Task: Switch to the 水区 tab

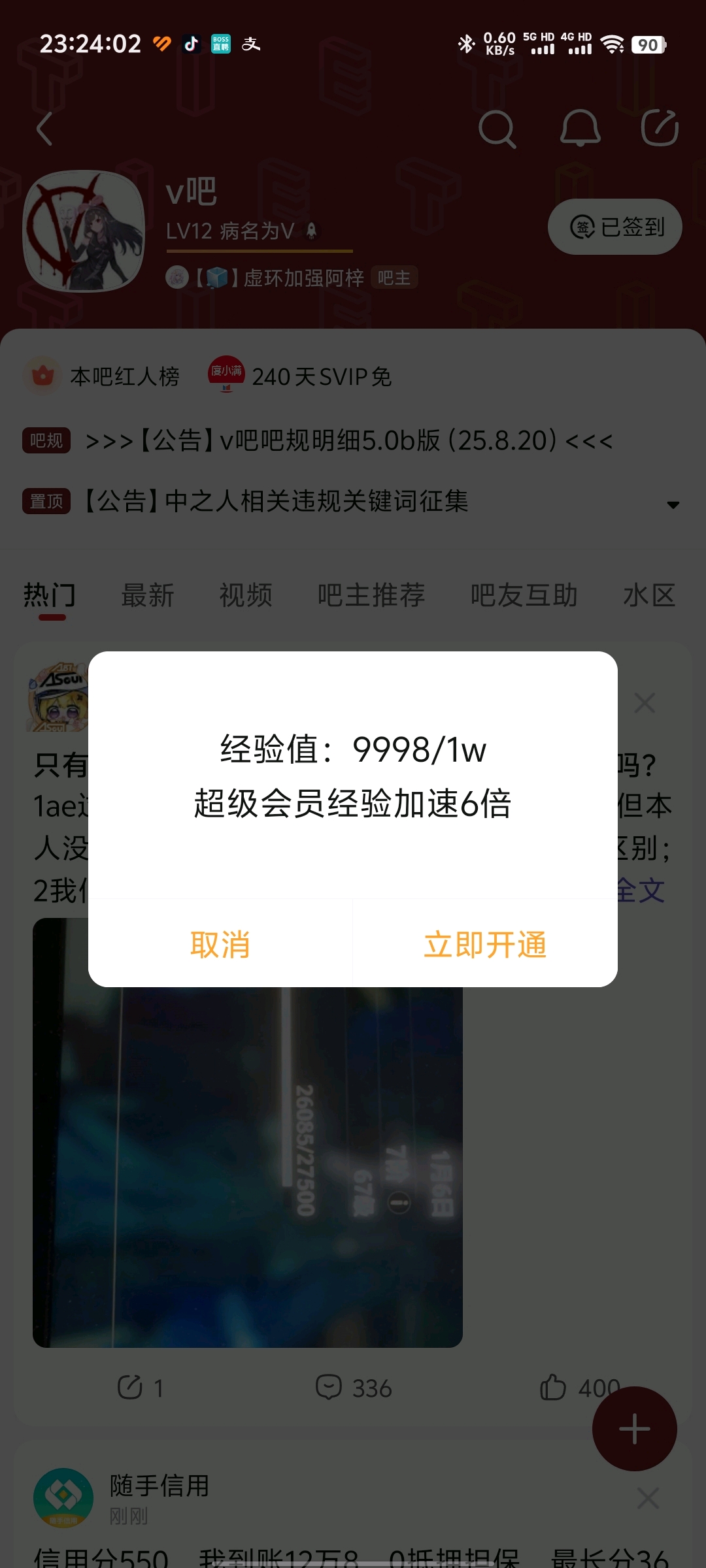Action: pos(648,595)
